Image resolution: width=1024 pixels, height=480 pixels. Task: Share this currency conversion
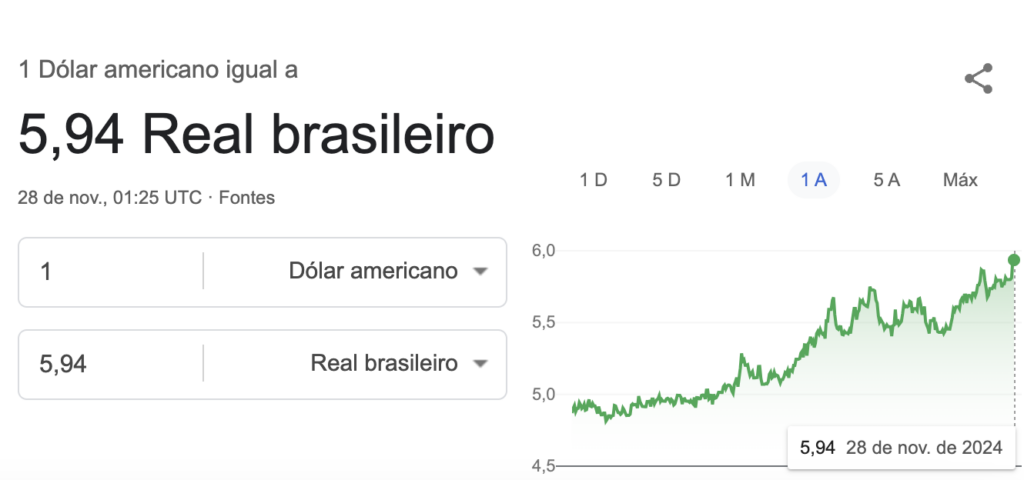tap(977, 79)
